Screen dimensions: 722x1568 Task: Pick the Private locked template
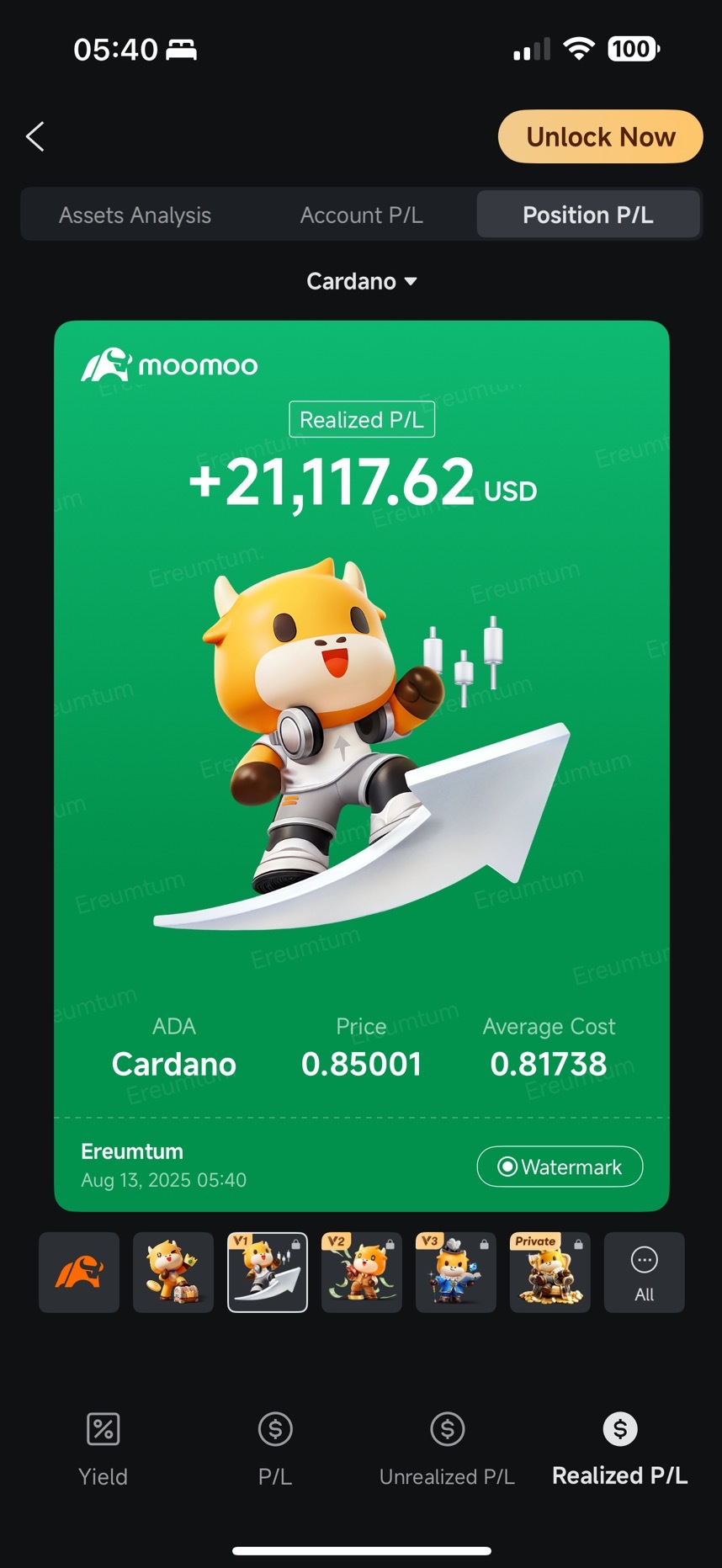point(549,1273)
